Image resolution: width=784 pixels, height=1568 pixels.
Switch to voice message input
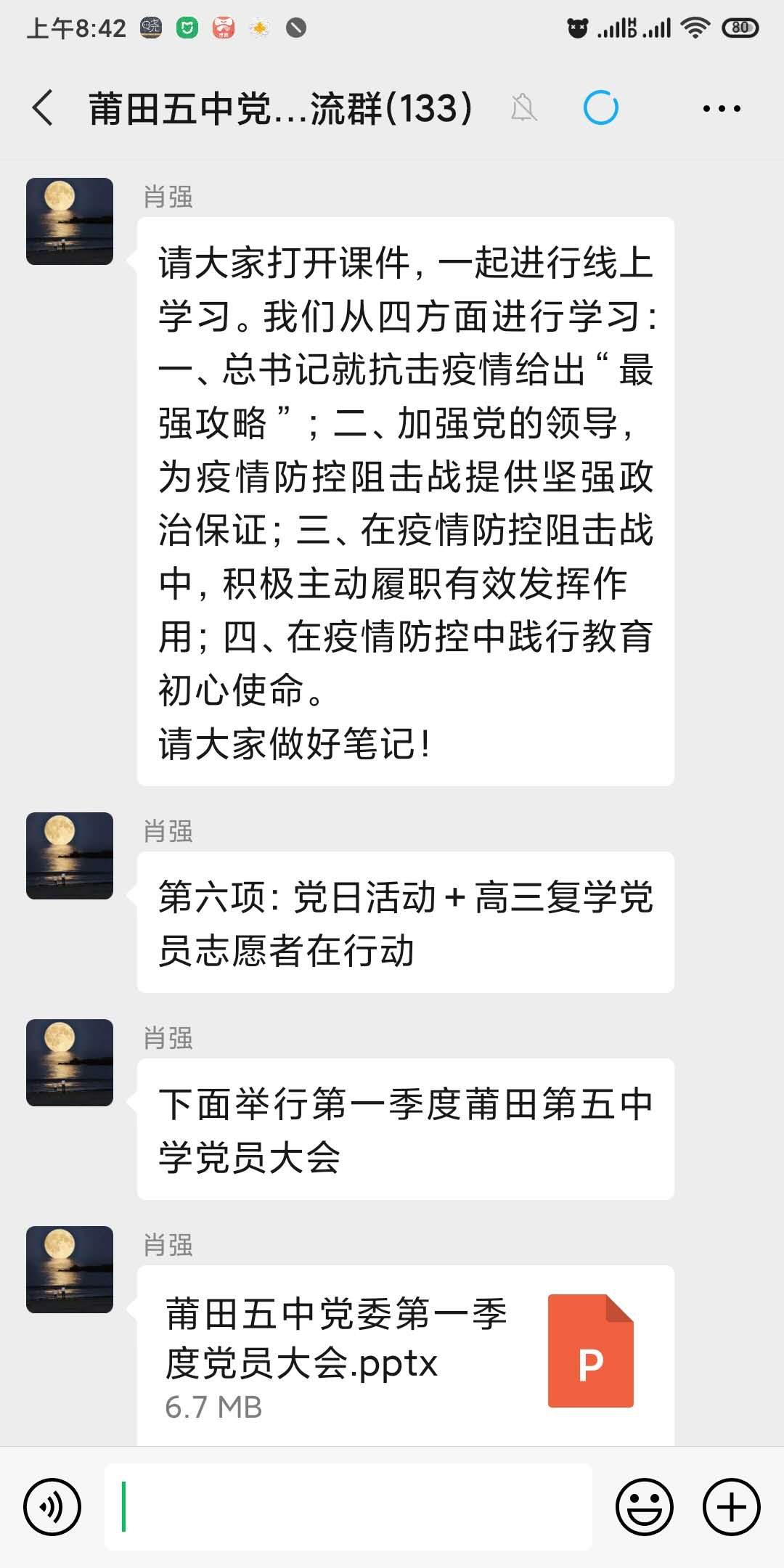point(52,1507)
